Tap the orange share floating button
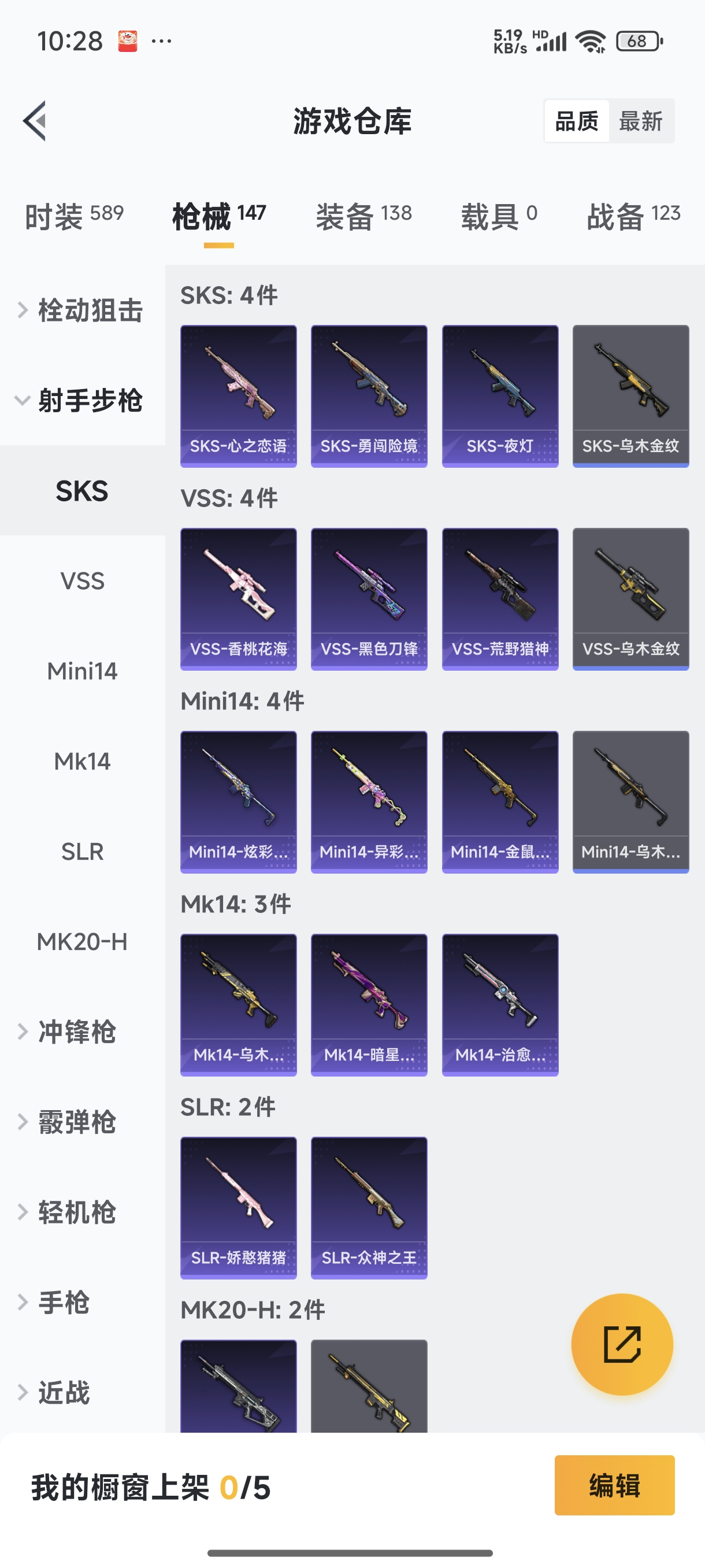705x1568 pixels. (622, 1344)
